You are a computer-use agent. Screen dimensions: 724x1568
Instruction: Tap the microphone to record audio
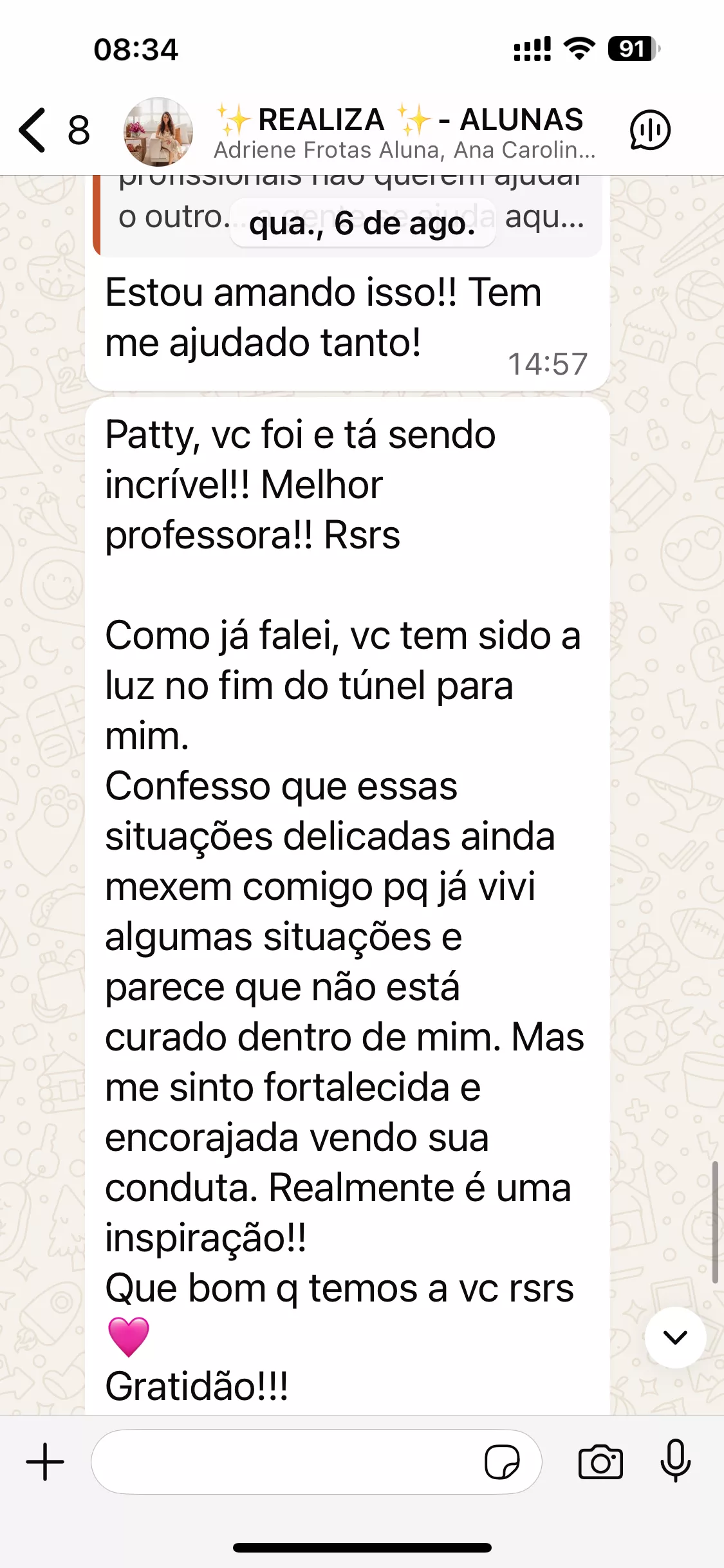tap(675, 1462)
